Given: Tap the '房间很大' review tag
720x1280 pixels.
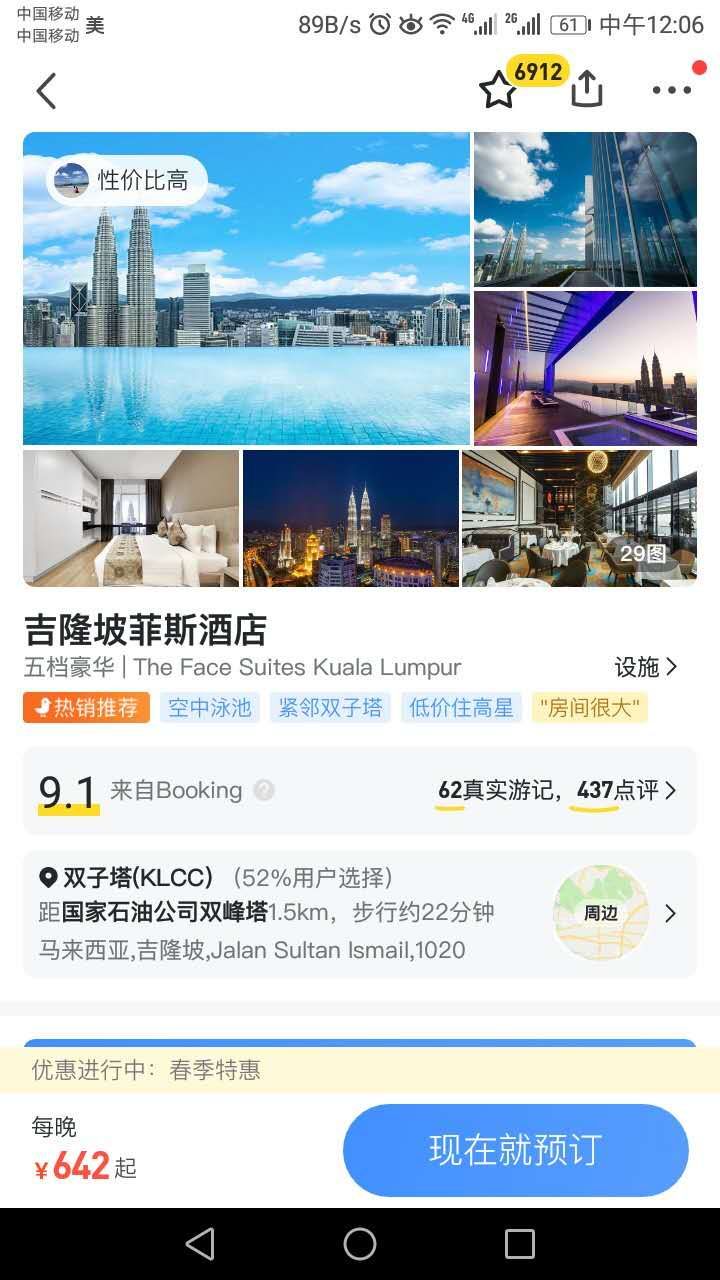Looking at the screenshot, I should (x=590, y=708).
